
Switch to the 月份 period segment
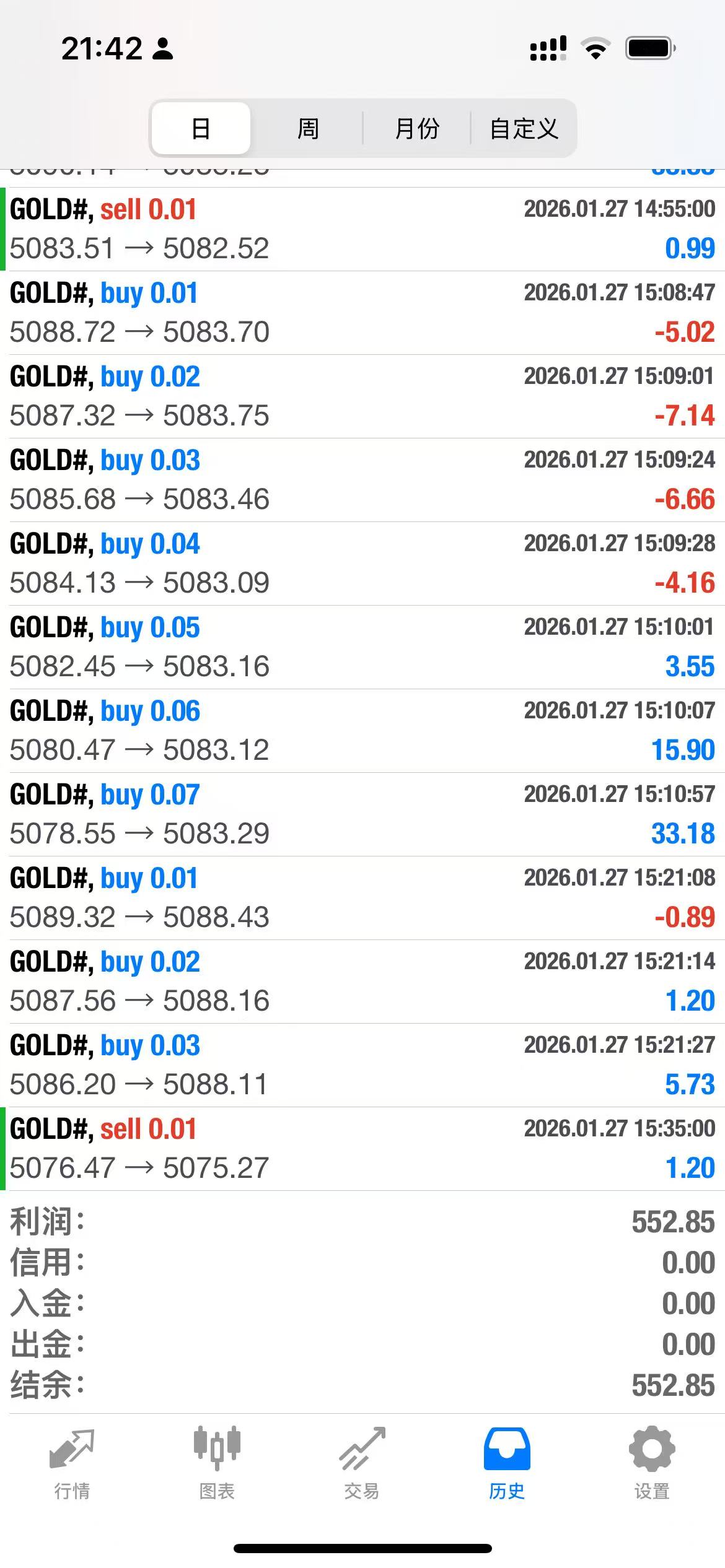pos(417,129)
